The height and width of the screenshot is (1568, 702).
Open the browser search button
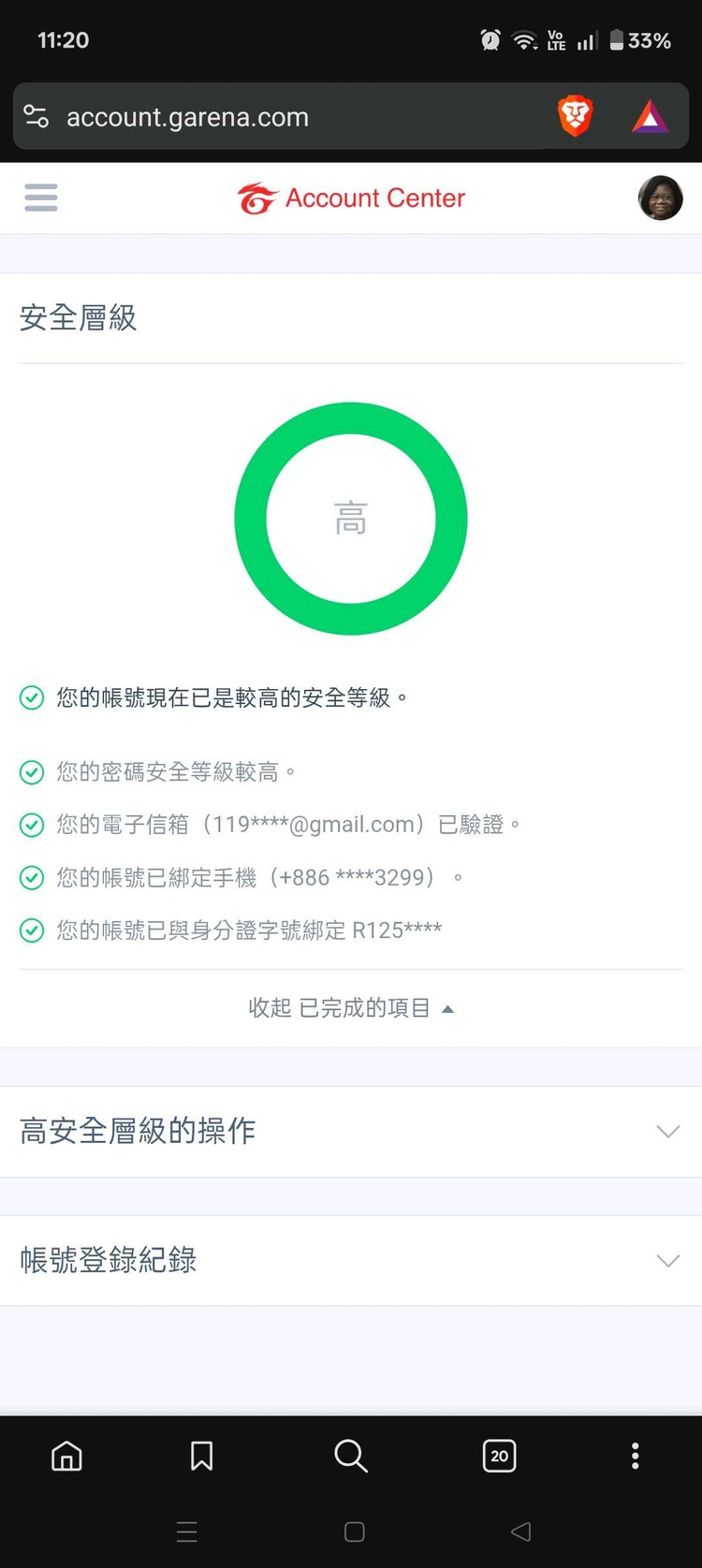click(351, 1456)
